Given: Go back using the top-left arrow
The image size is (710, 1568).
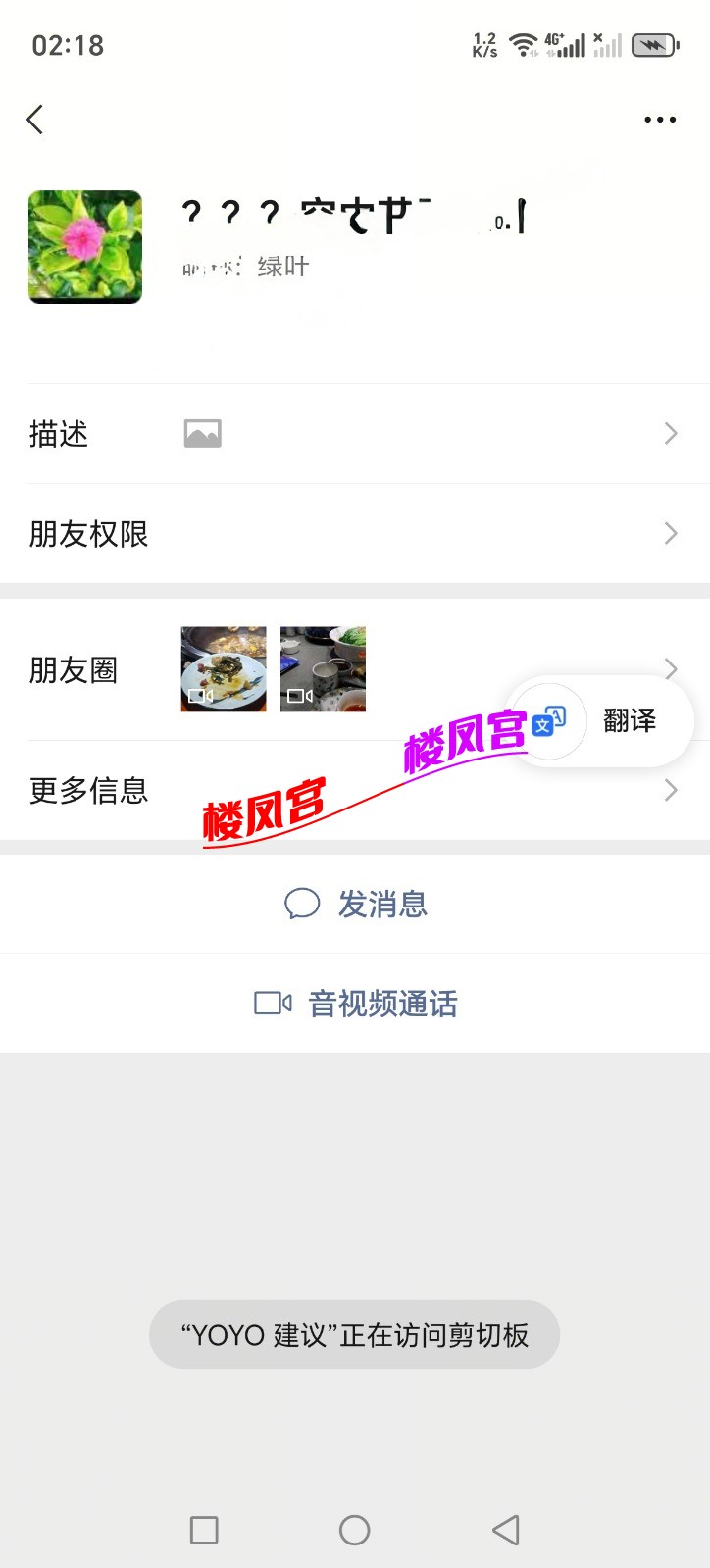Looking at the screenshot, I should 35,120.
